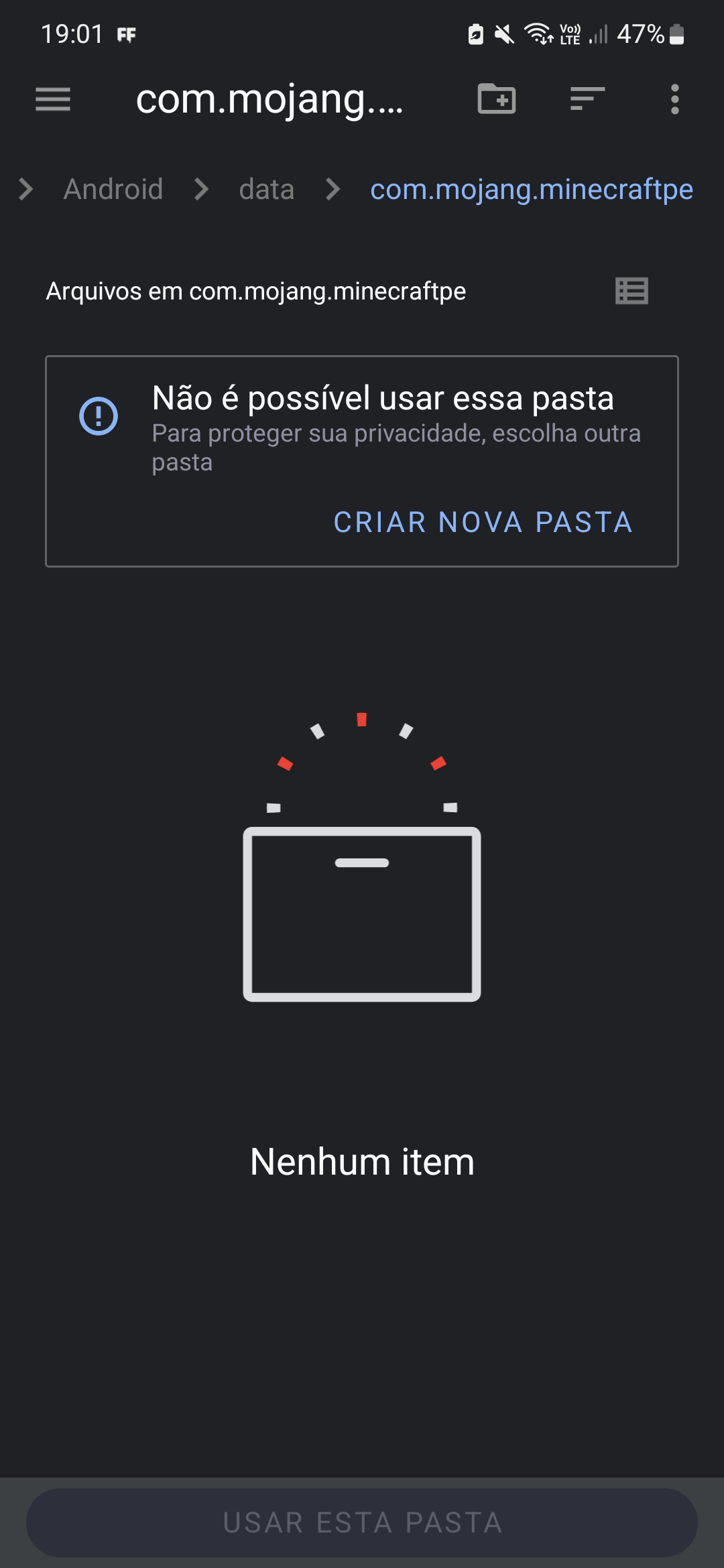Go to the data breadcrumb folder

pos(267,190)
